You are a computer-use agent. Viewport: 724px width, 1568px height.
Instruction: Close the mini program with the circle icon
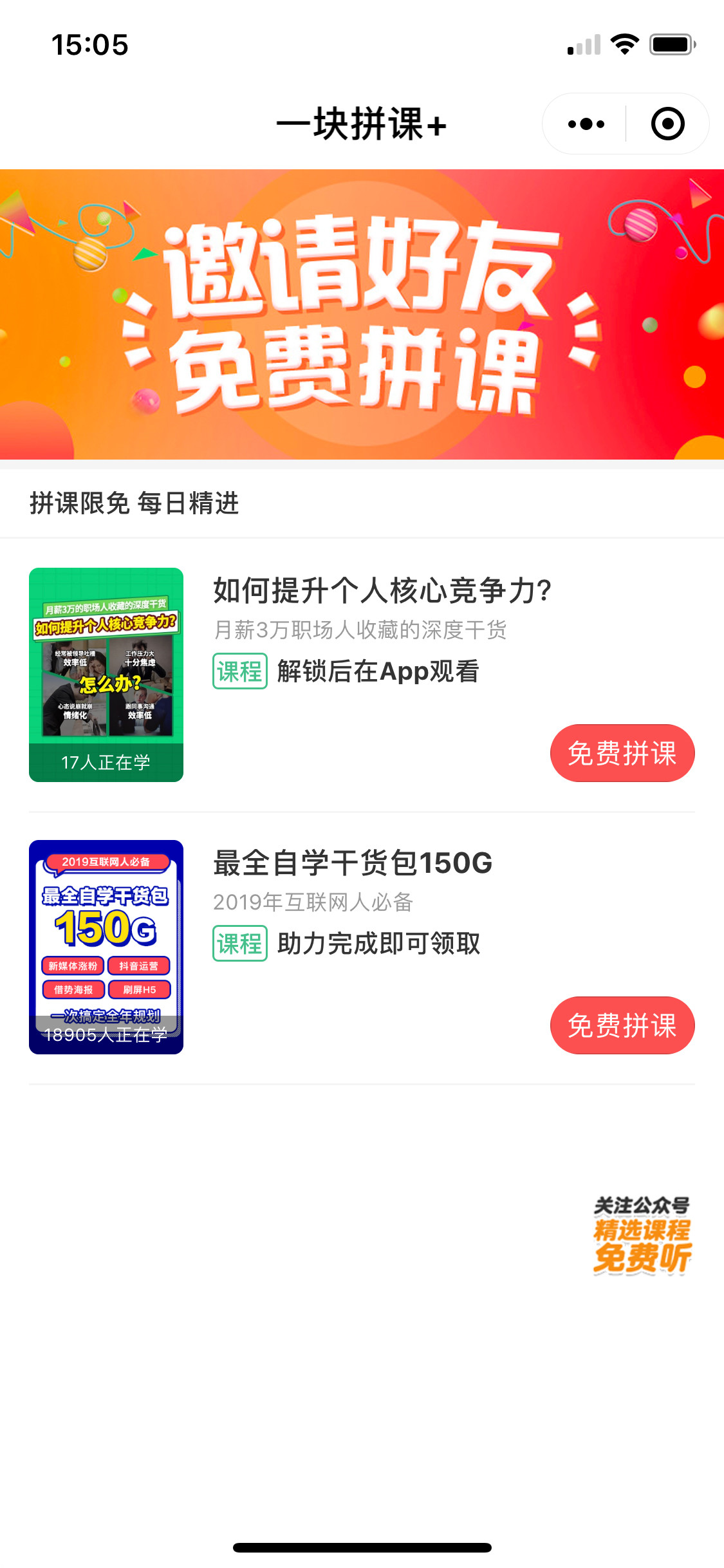coord(667,124)
